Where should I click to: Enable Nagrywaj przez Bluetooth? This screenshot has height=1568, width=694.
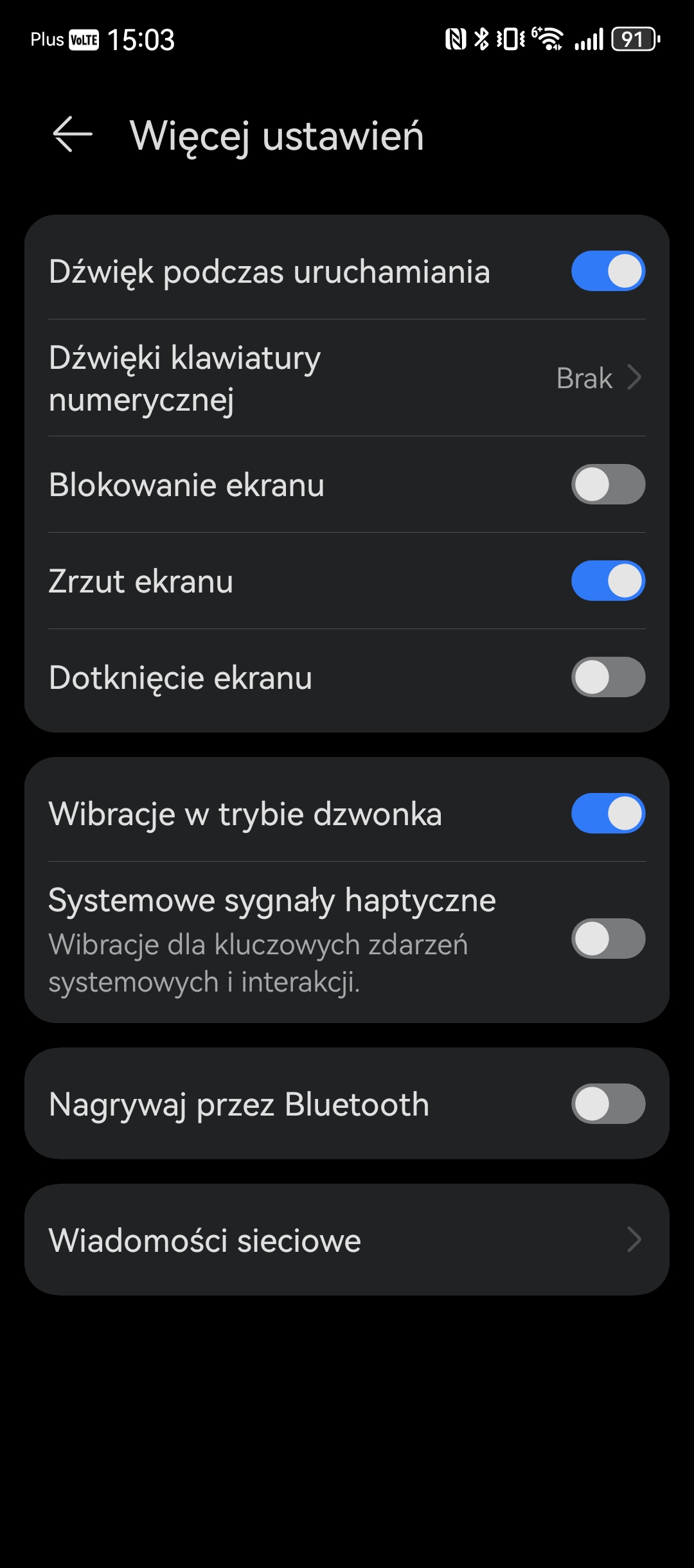pos(608,1103)
